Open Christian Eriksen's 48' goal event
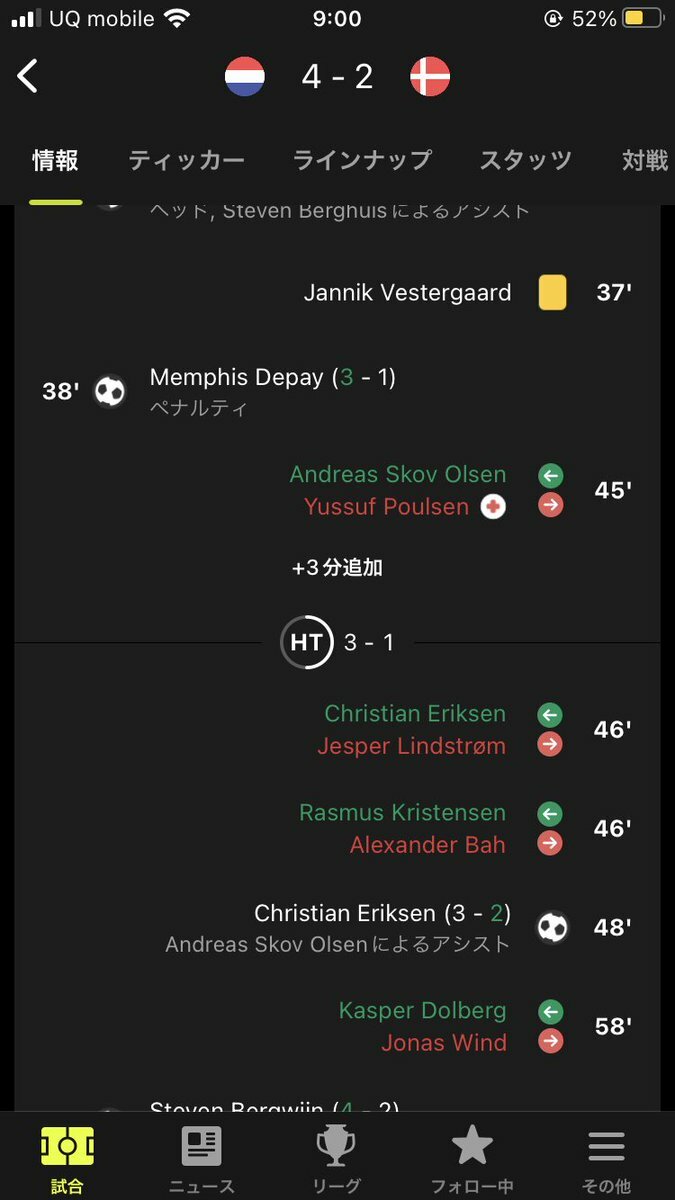 pyautogui.click(x=382, y=927)
